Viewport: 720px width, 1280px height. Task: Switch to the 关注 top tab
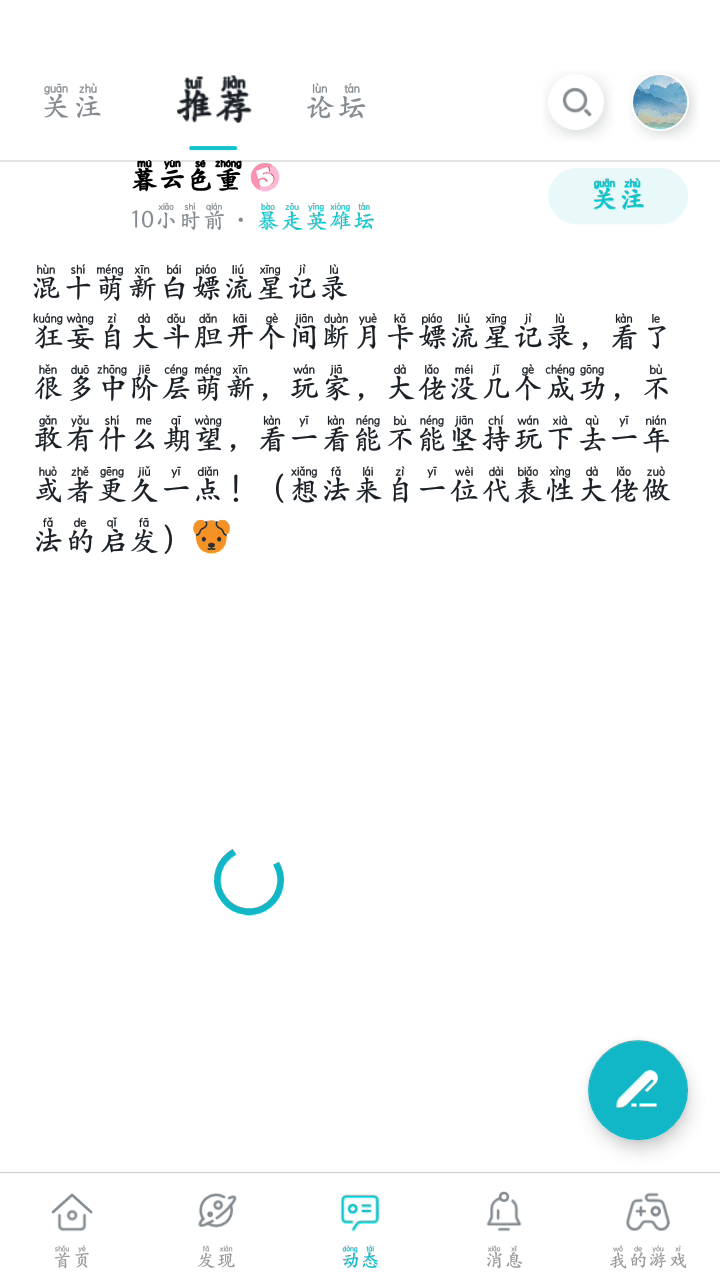coord(72,104)
